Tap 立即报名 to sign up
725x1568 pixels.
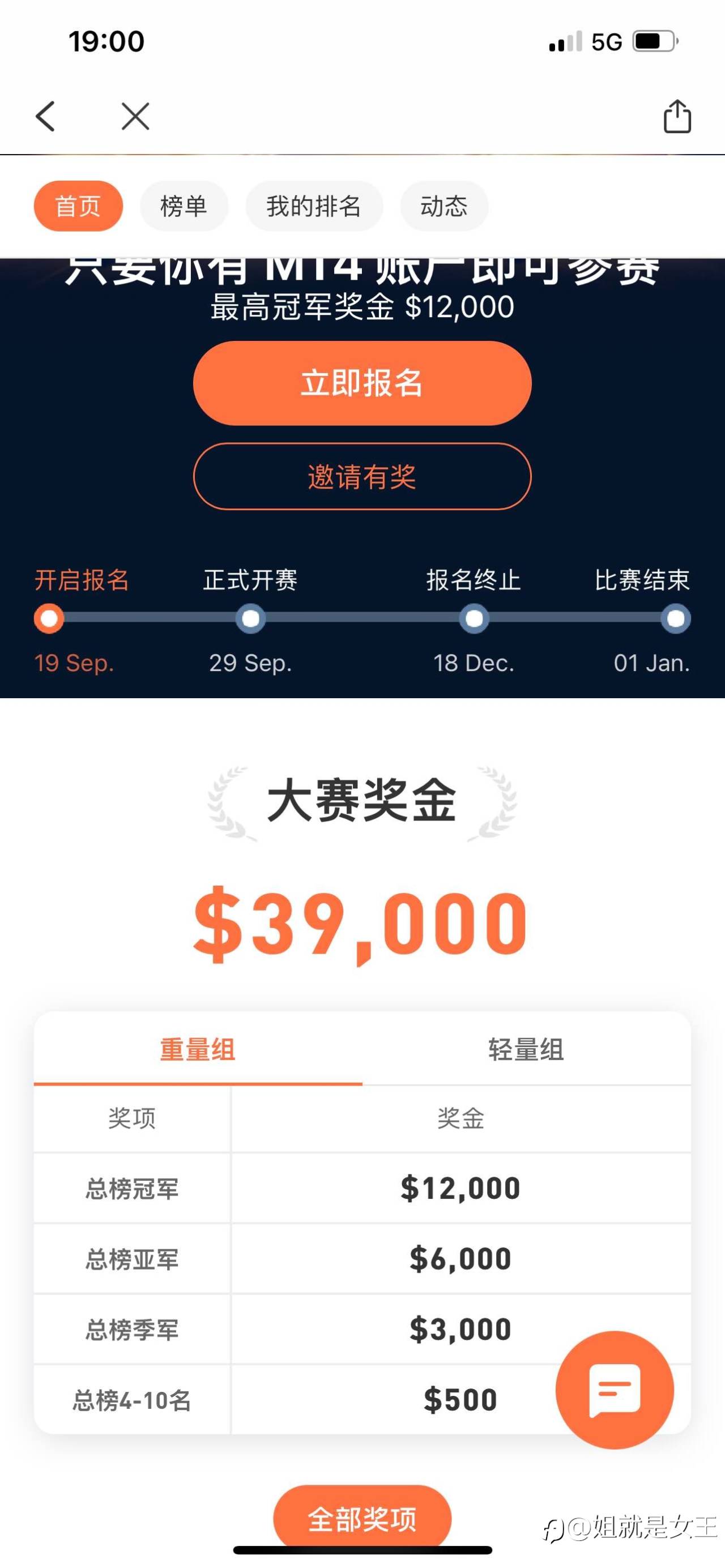(362, 383)
